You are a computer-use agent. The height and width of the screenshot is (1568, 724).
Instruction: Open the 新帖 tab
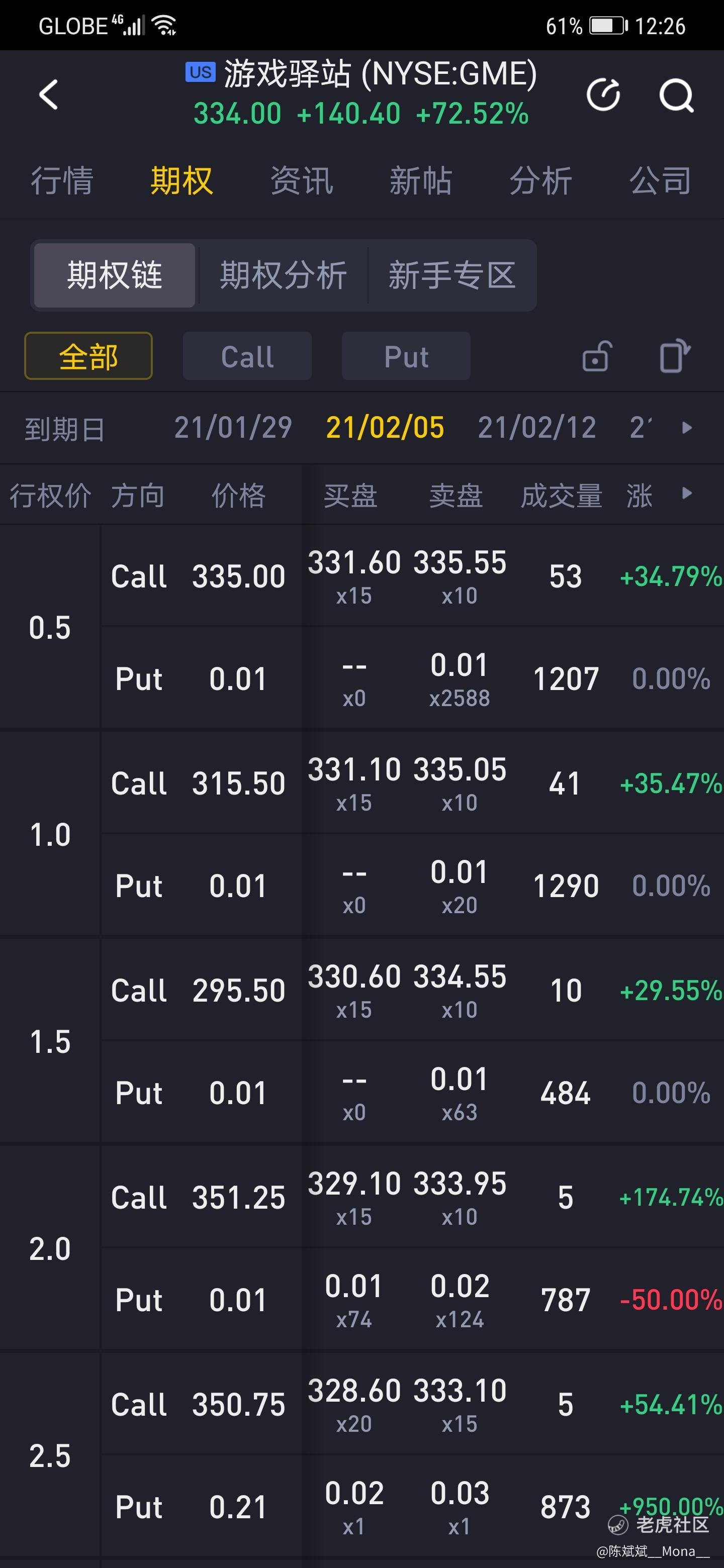click(421, 181)
